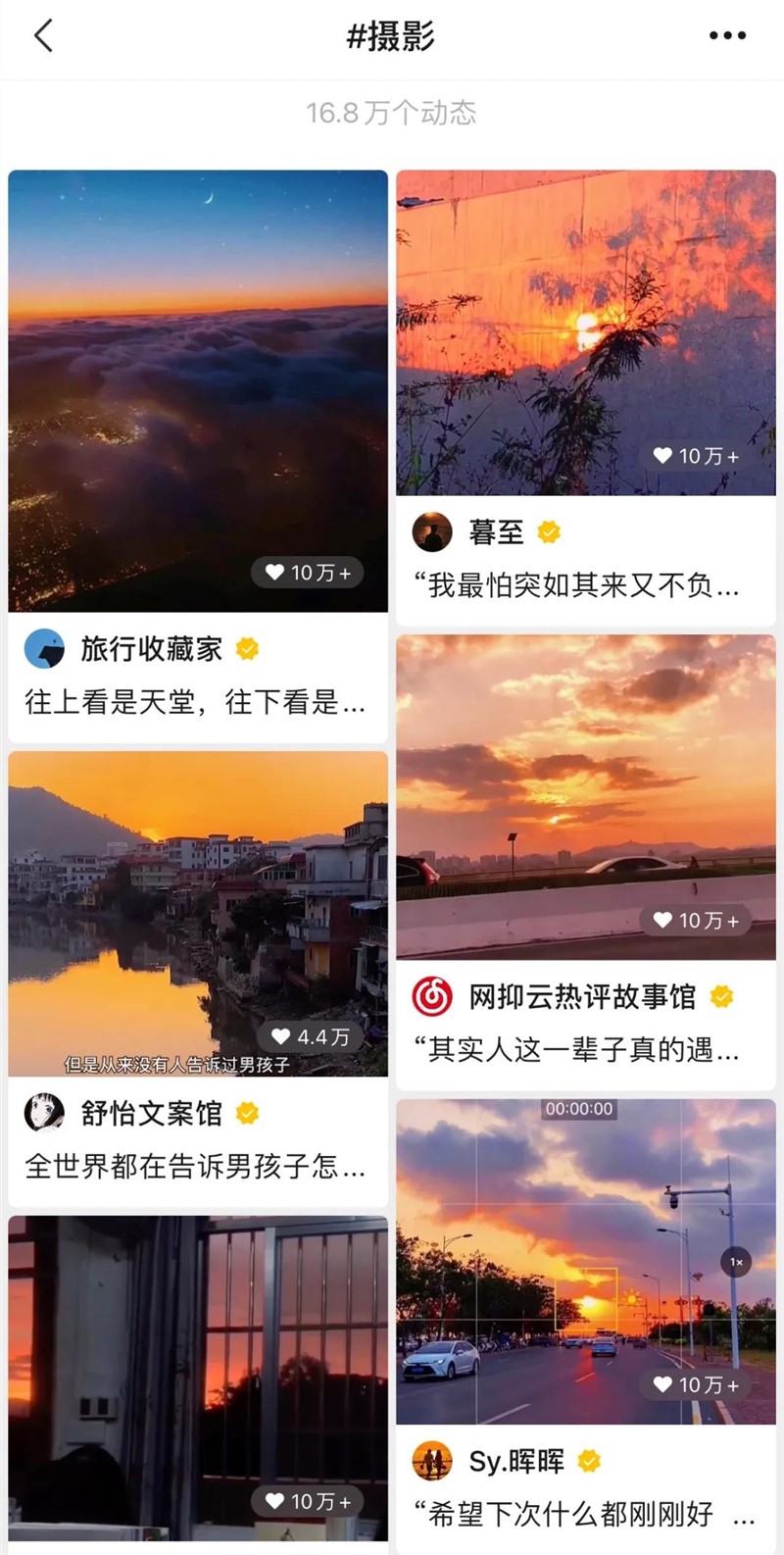Click the verified badge beside 暮至
The image size is (784, 1555).
pos(548,532)
